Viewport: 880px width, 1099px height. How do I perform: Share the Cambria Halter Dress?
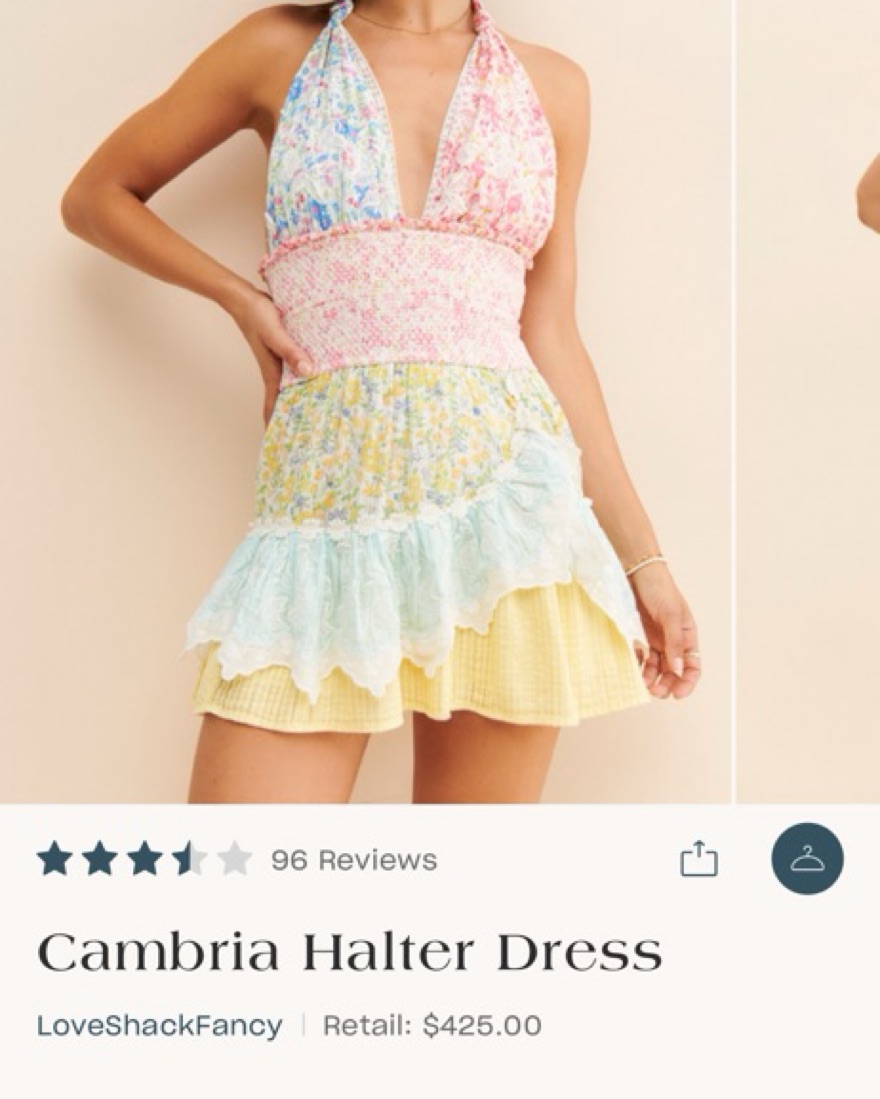point(699,859)
